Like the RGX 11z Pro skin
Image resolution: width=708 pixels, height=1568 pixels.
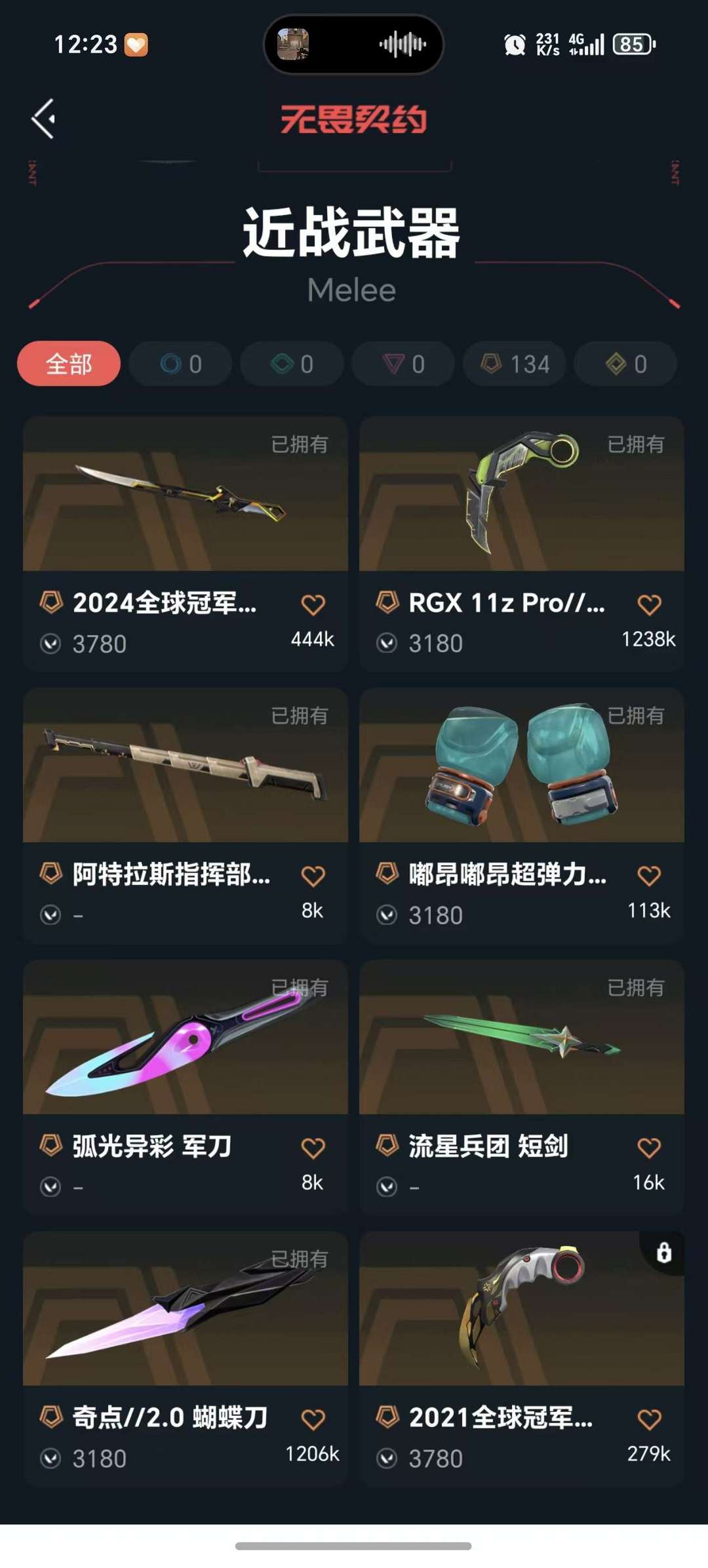point(649,604)
